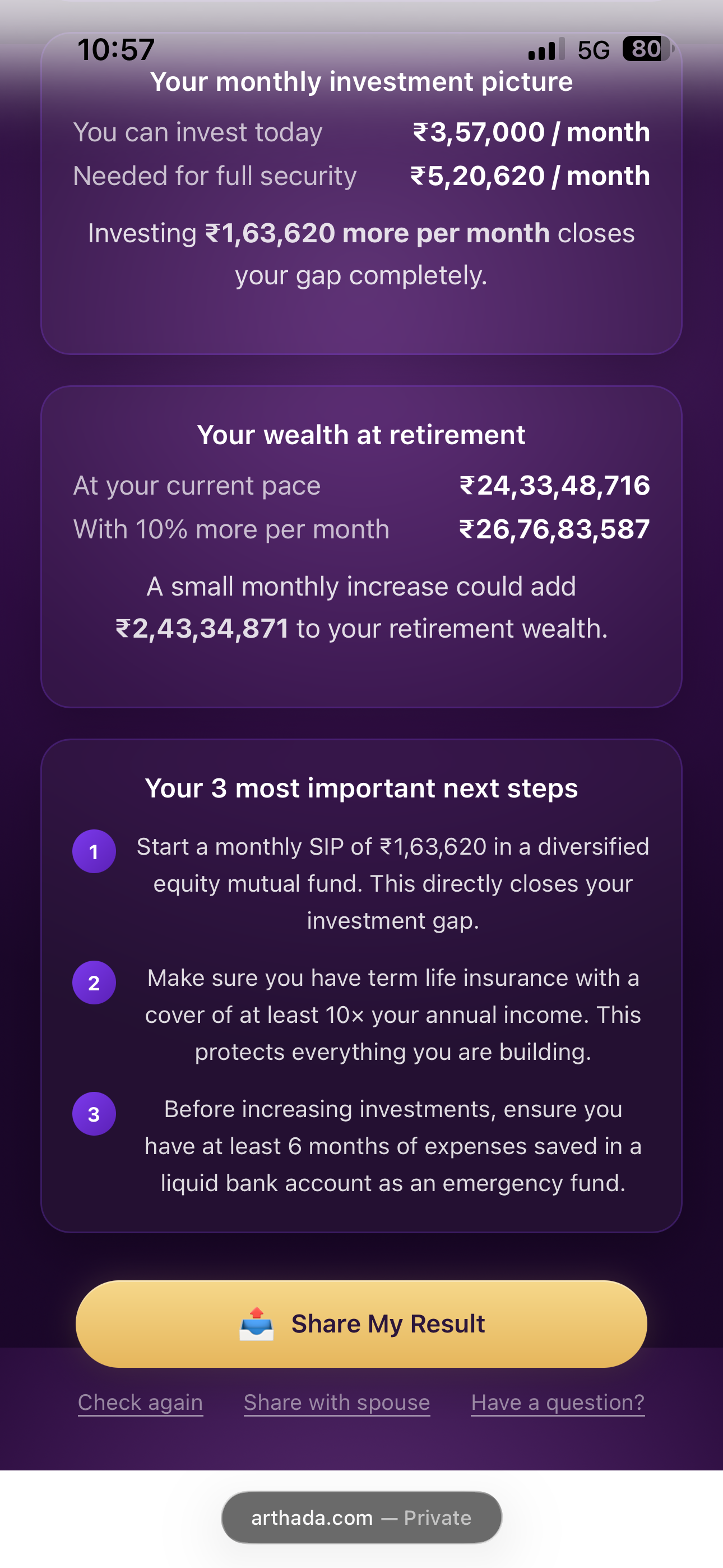Image resolution: width=723 pixels, height=1568 pixels.
Task: Open the Check again link
Action: coord(140,1402)
